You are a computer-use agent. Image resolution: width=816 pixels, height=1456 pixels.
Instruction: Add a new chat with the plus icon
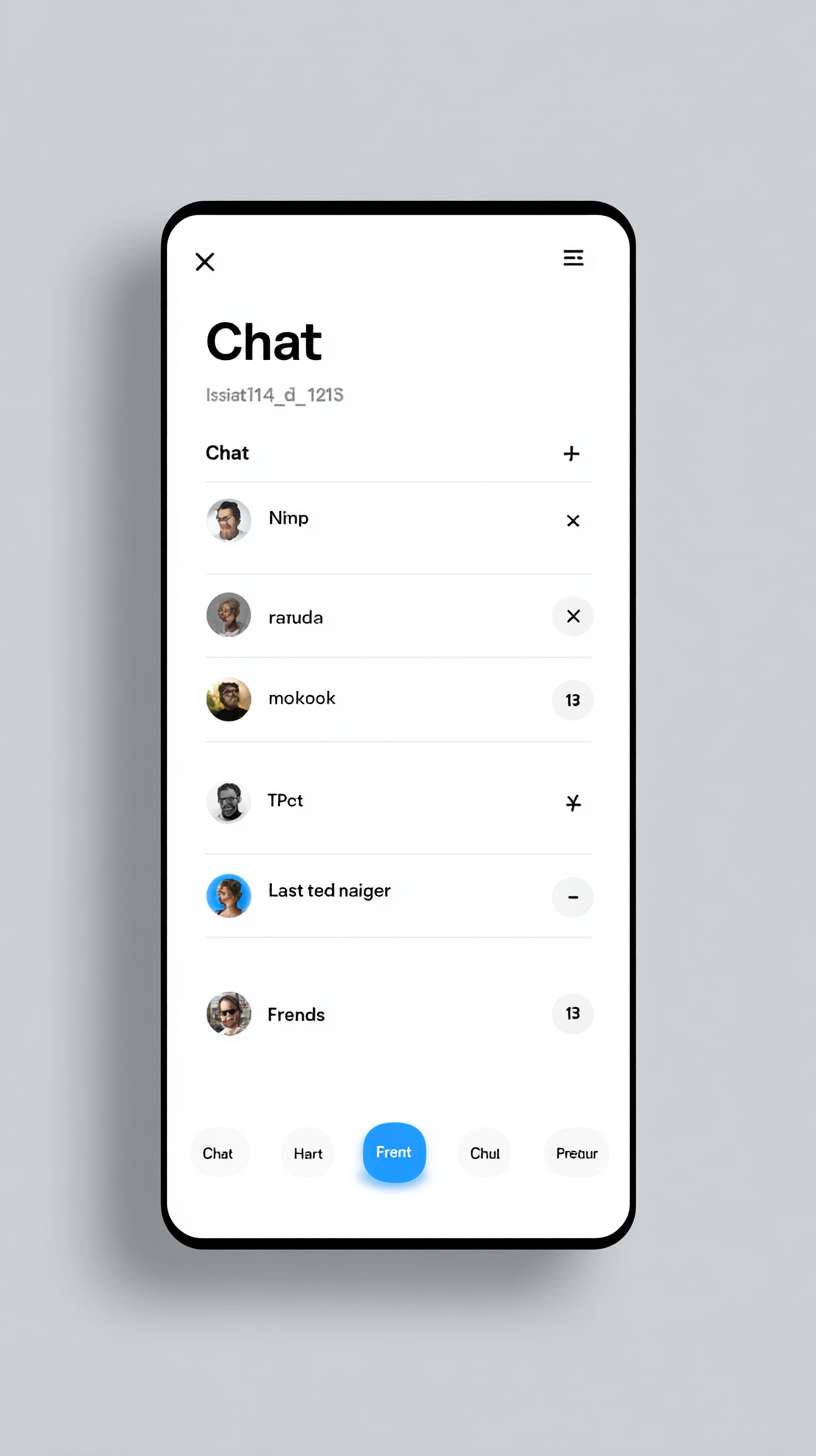coord(571,454)
